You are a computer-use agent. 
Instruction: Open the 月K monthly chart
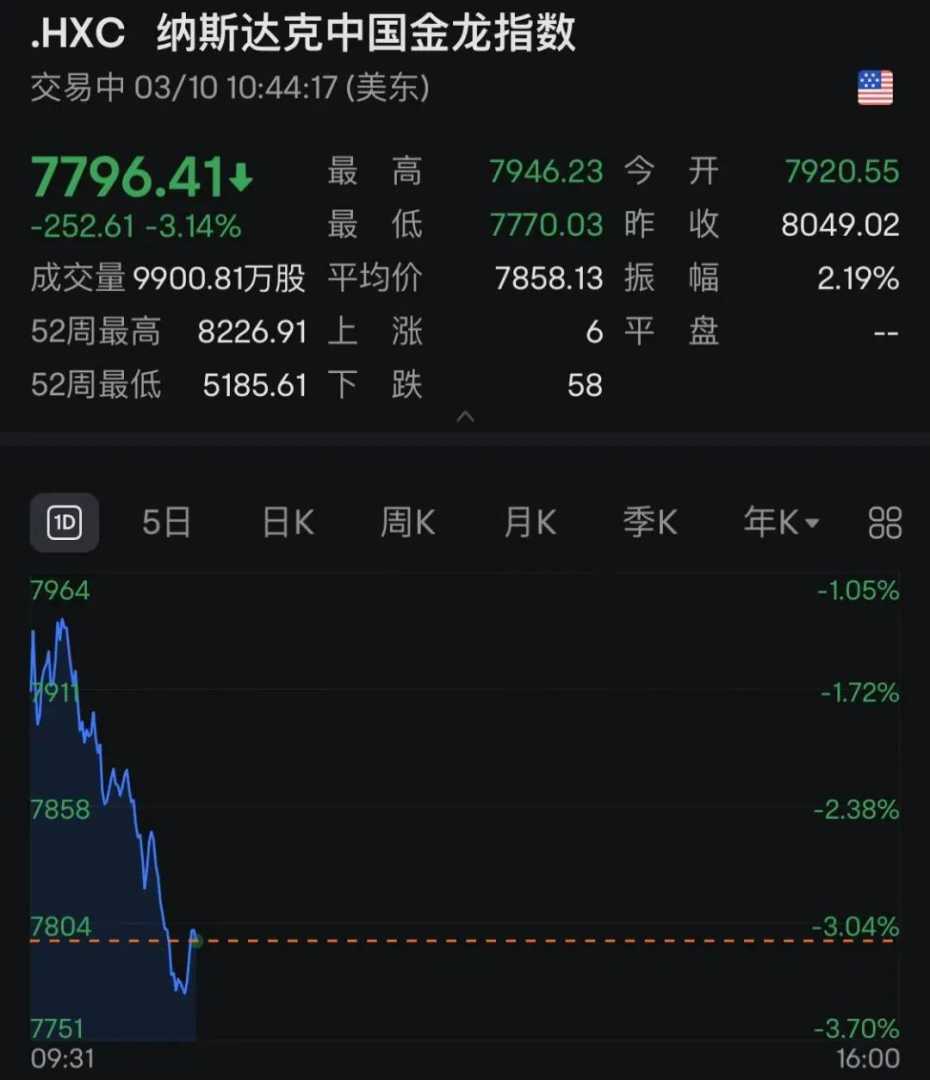click(x=530, y=522)
